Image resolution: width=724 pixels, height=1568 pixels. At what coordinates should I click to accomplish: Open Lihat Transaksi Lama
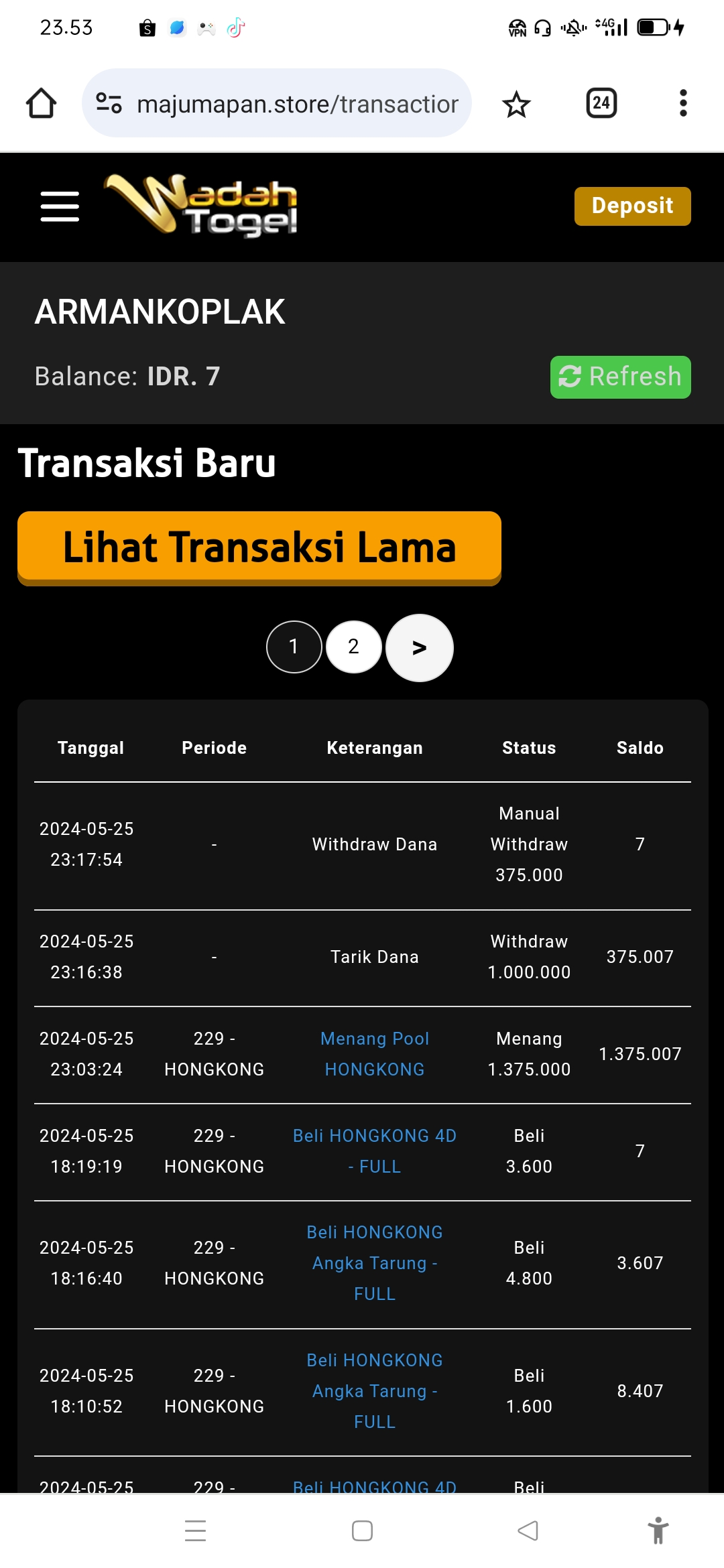(x=259, y=547)
